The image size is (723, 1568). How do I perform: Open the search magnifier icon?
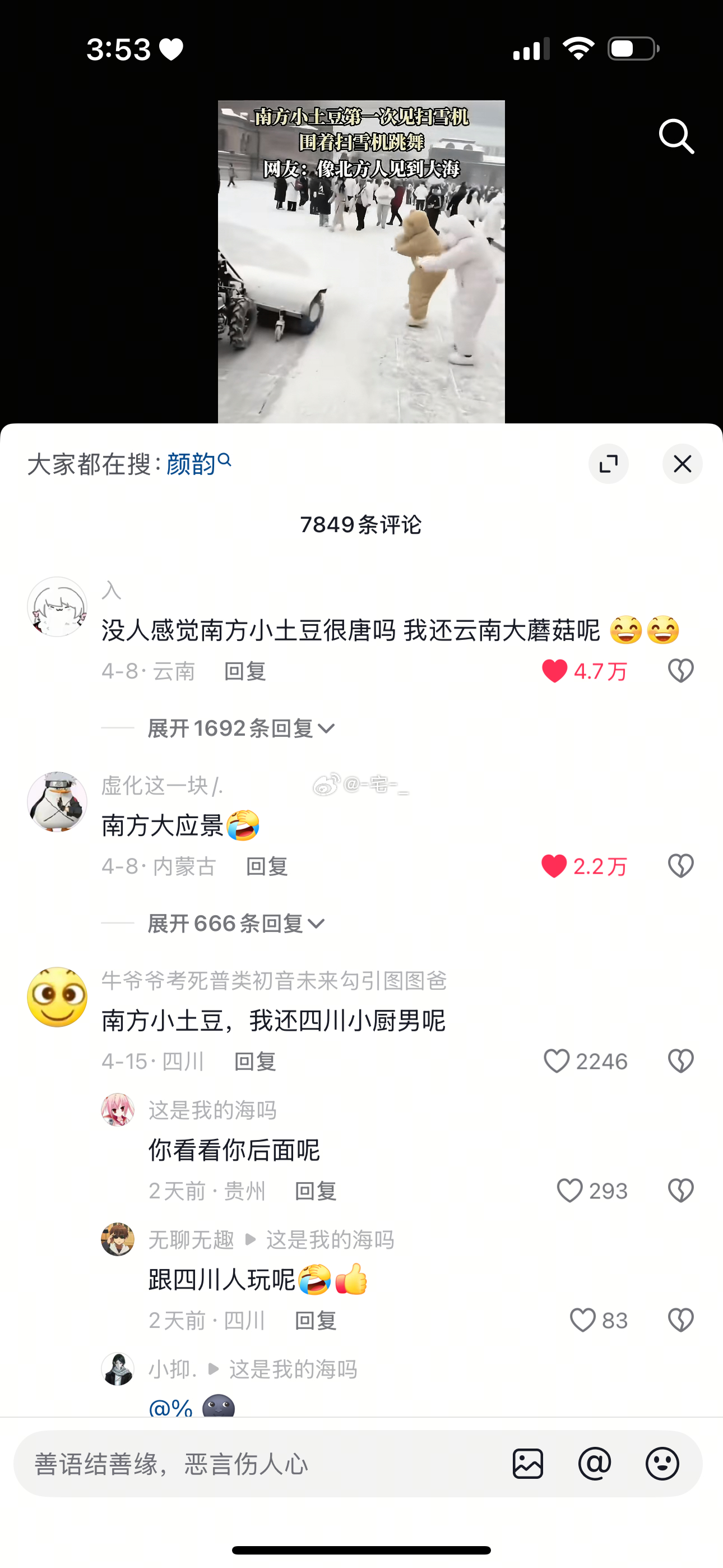(x=676, y=136)
